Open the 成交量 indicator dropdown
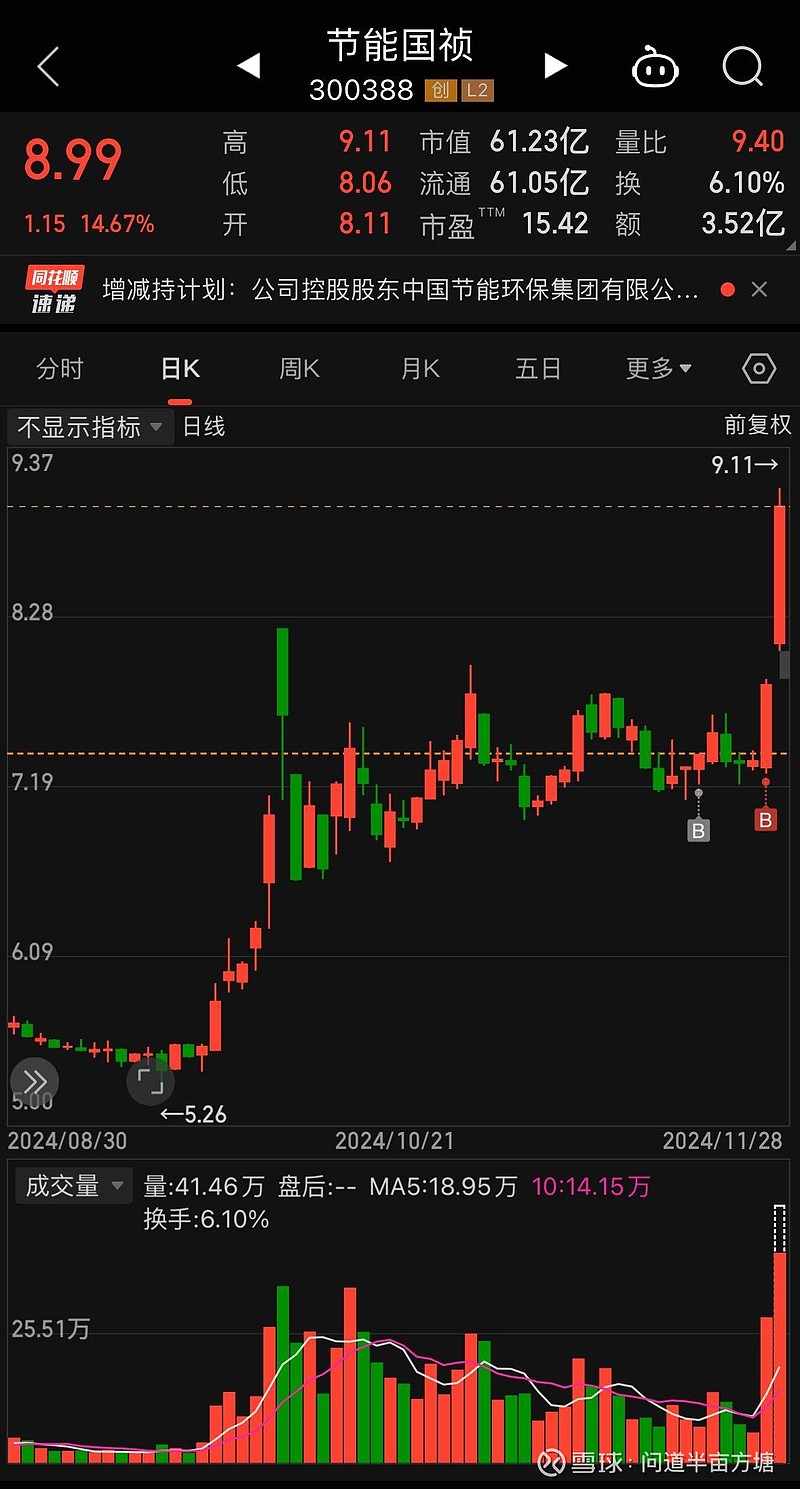Screen dimensions: 800x1489 74,1187
